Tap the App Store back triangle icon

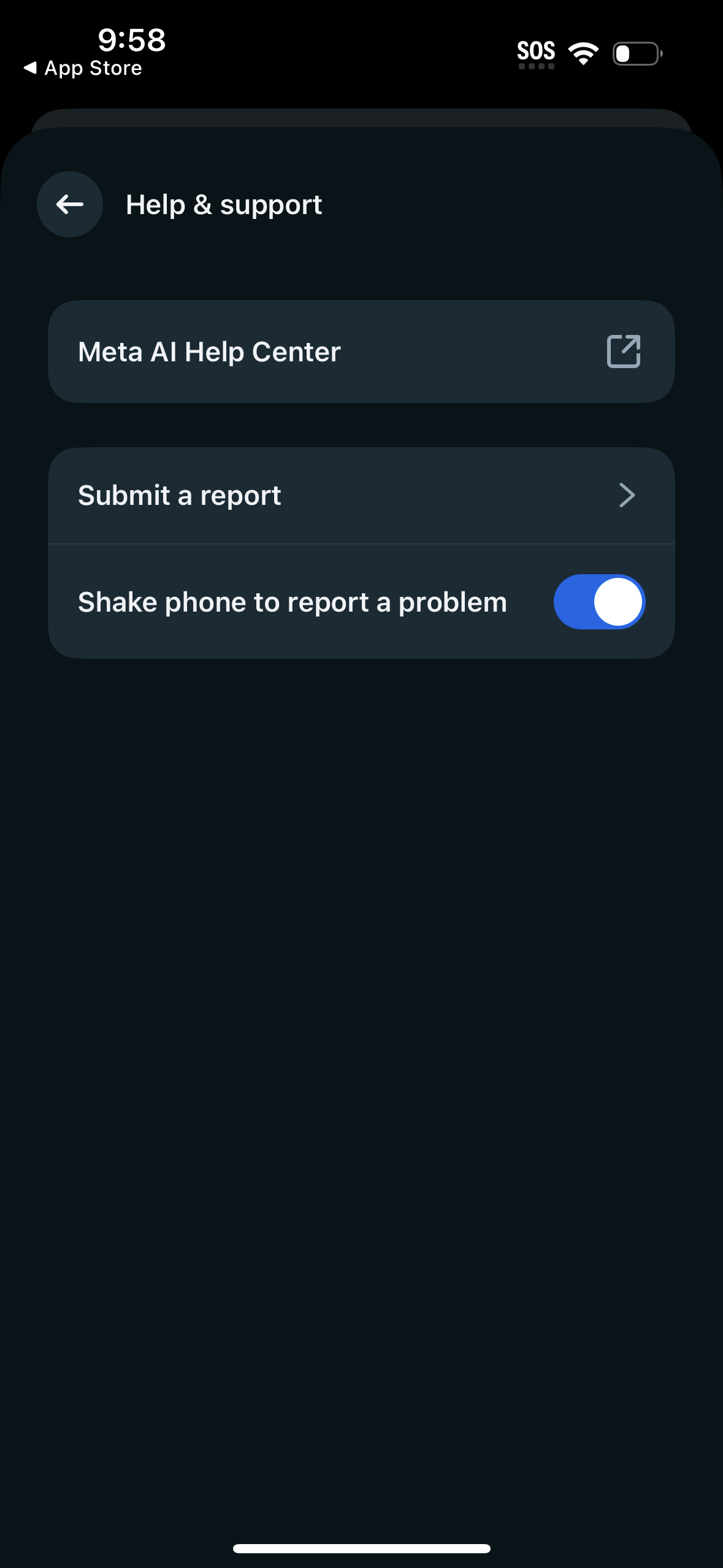30,67
